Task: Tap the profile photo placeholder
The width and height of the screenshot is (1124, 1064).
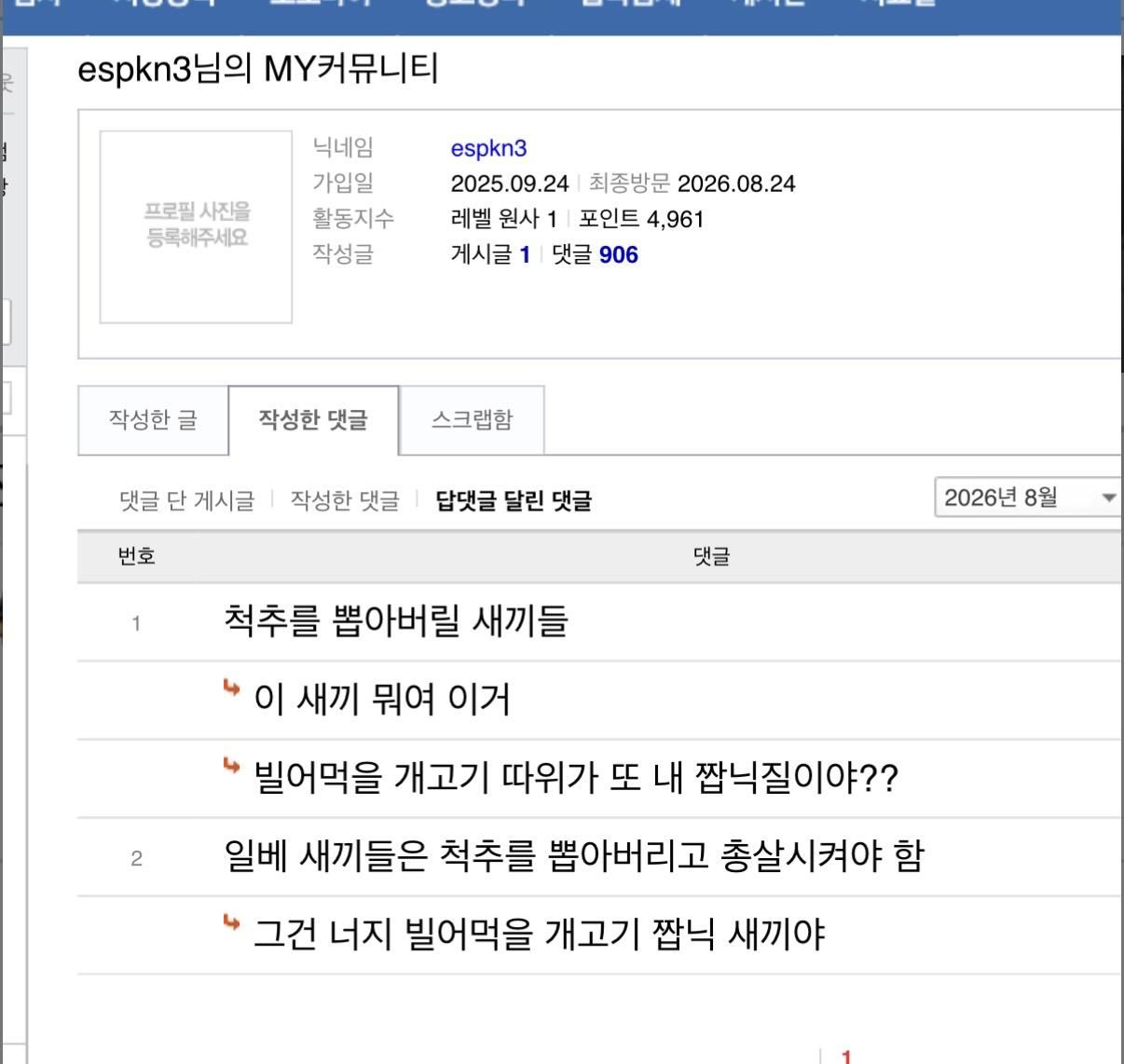Action: click(x=196, y=226)
